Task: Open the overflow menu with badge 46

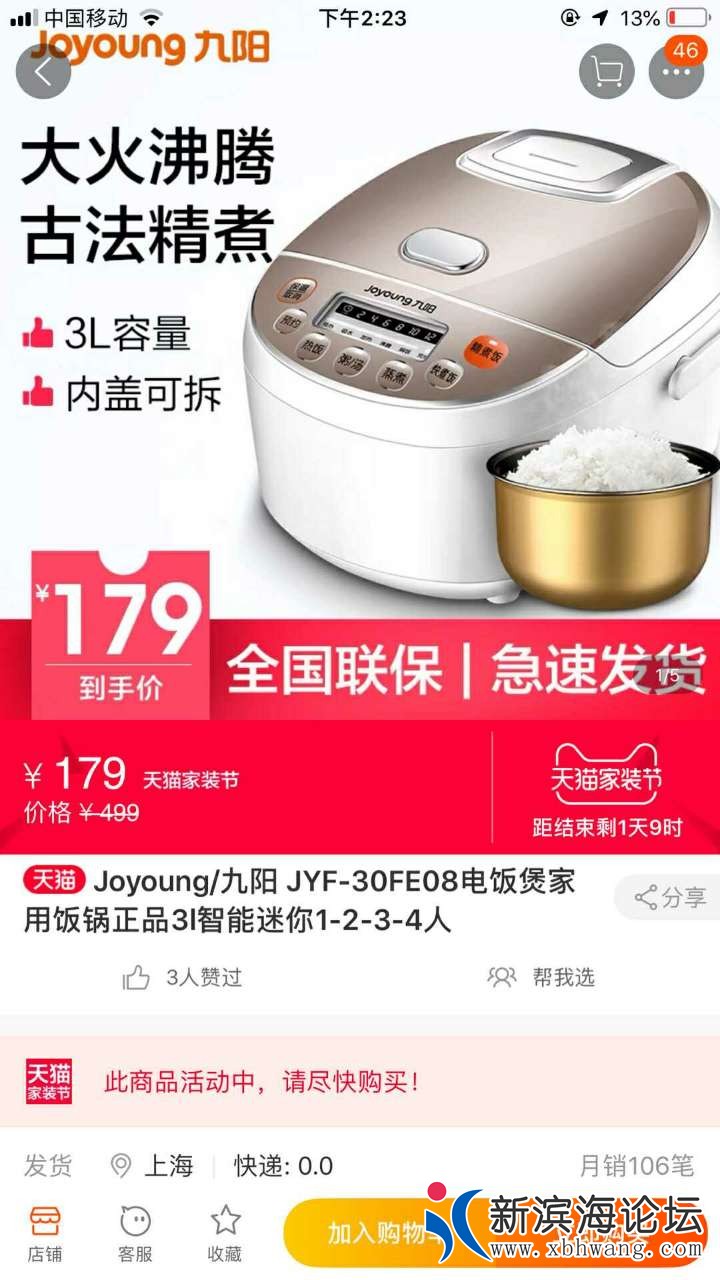Action: tap(677, 70)
